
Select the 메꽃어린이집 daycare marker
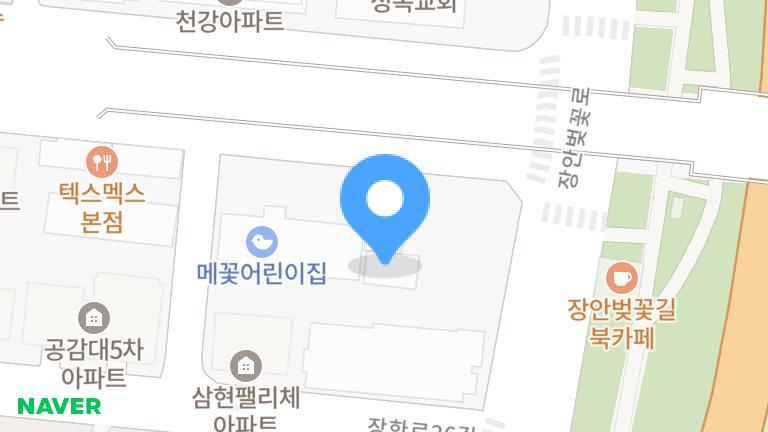pyautogui.click(x=262, y=242)
